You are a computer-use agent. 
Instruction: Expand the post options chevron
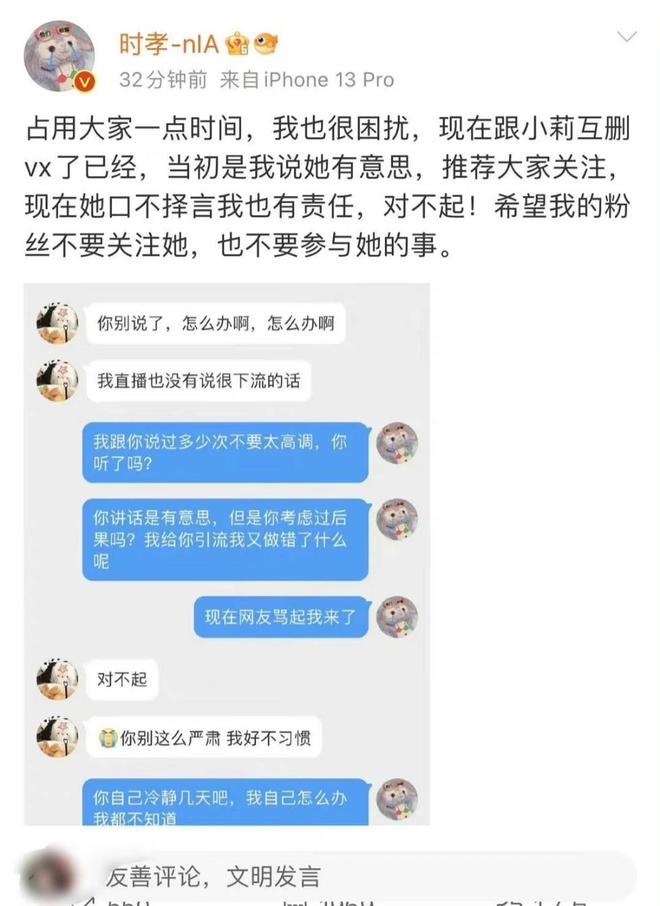pos(626,38)
